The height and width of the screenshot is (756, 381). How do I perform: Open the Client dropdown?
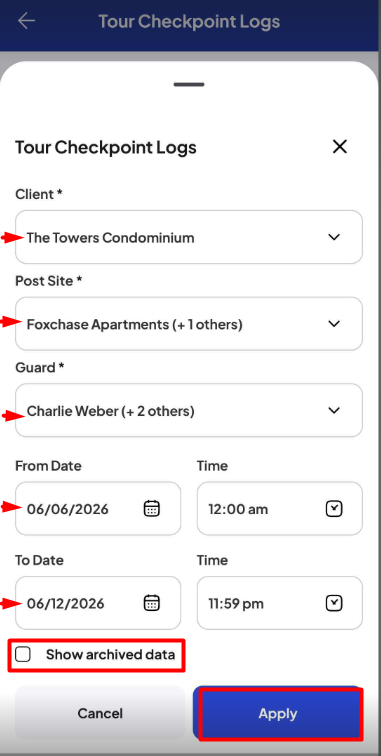[189, 237]
